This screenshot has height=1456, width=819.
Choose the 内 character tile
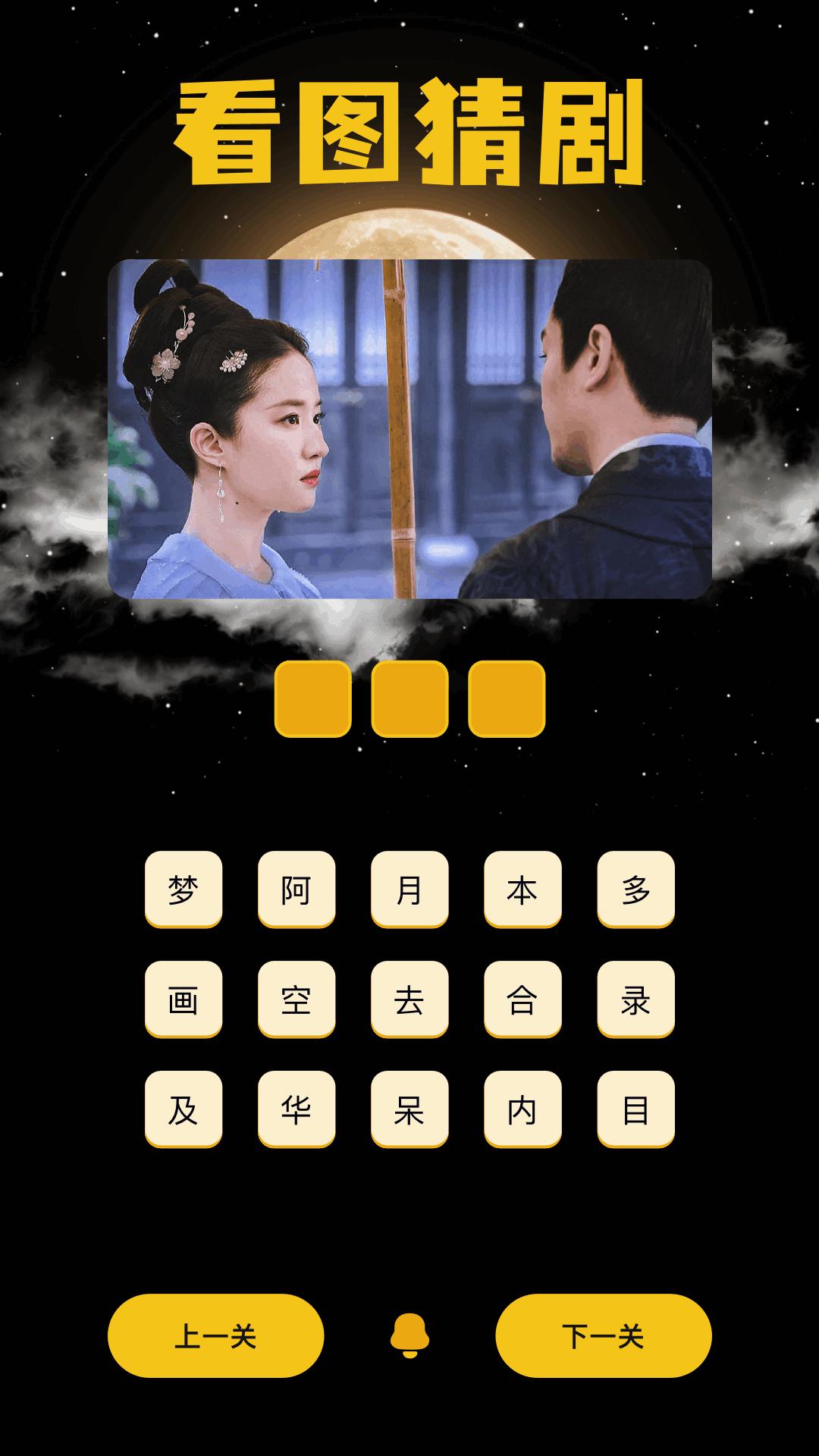(x=522, y=1109)
